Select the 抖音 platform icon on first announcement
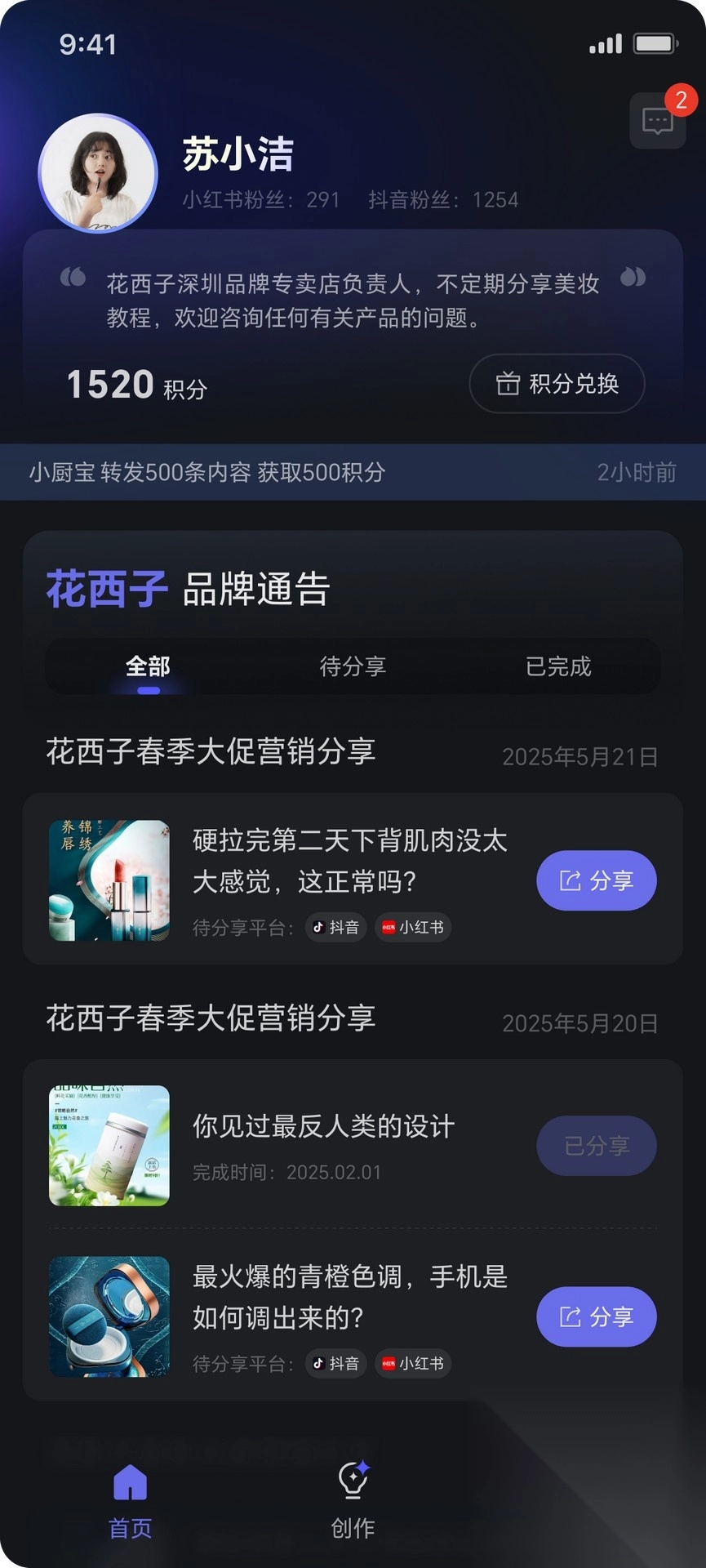Viewport: 706px width, 1568px height. tap(335, 928)
